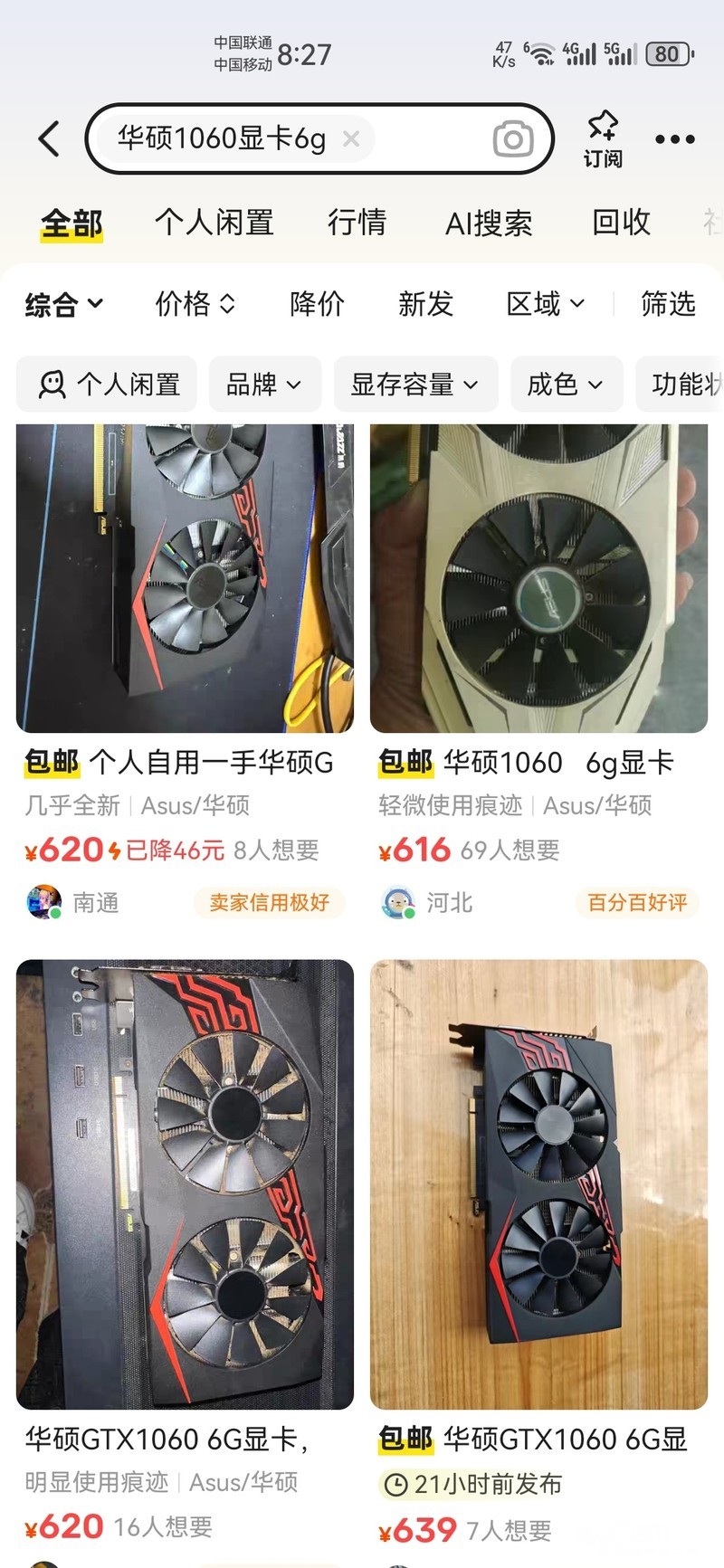
Task: Switch to the 行情 tab
Action: pos(357,223)
